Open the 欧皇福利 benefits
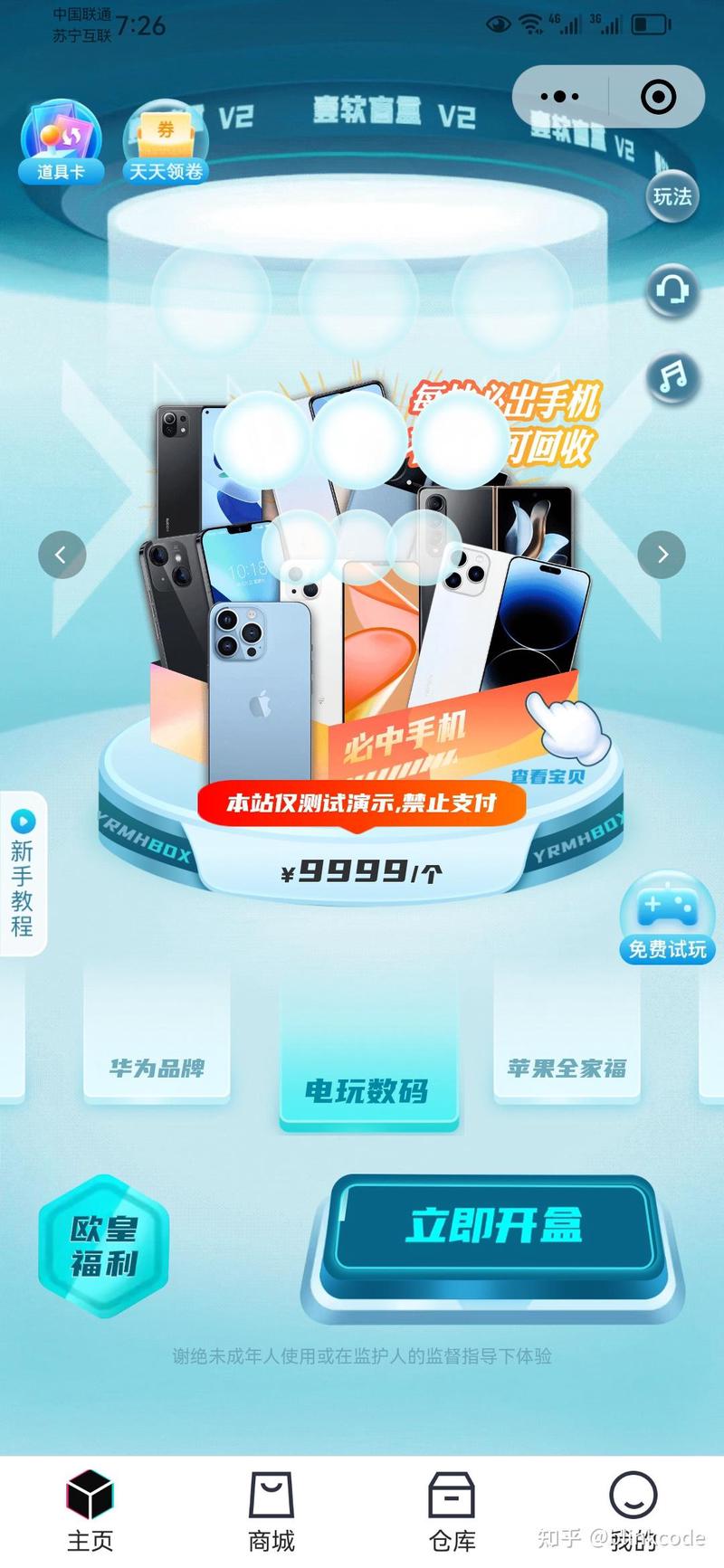 [104, 1246]
